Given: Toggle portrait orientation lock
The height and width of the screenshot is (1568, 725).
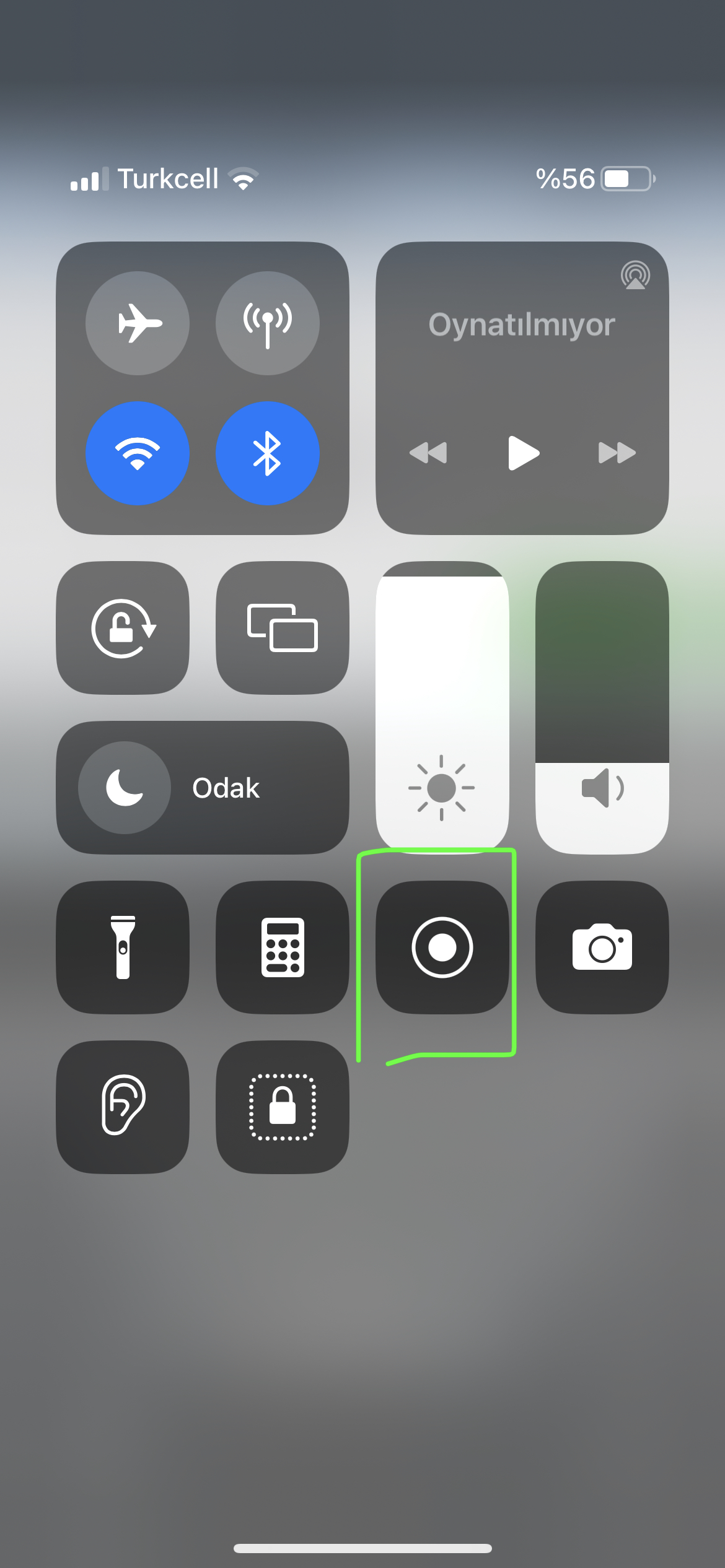Looking at the screenshot, I should 123,628.
